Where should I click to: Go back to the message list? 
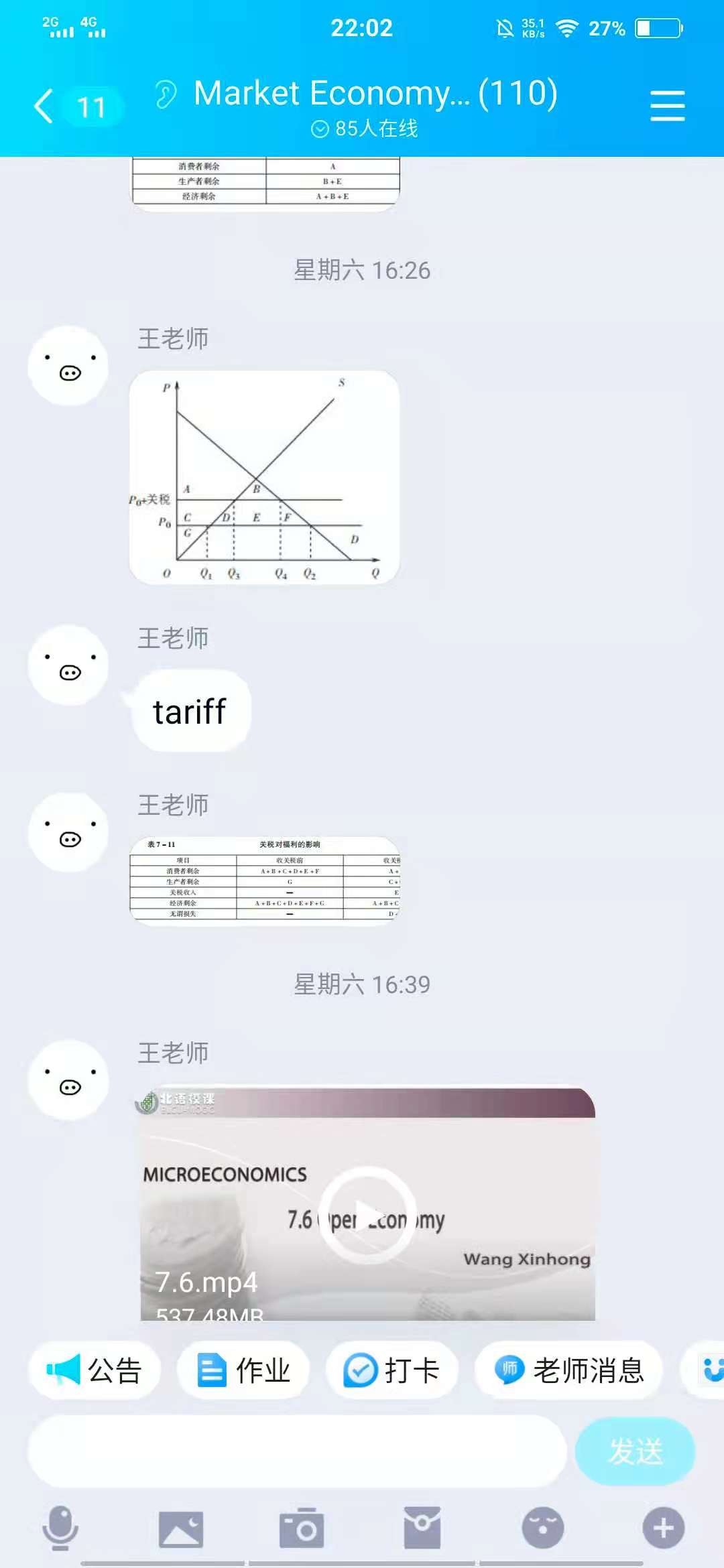click(44, 107)
